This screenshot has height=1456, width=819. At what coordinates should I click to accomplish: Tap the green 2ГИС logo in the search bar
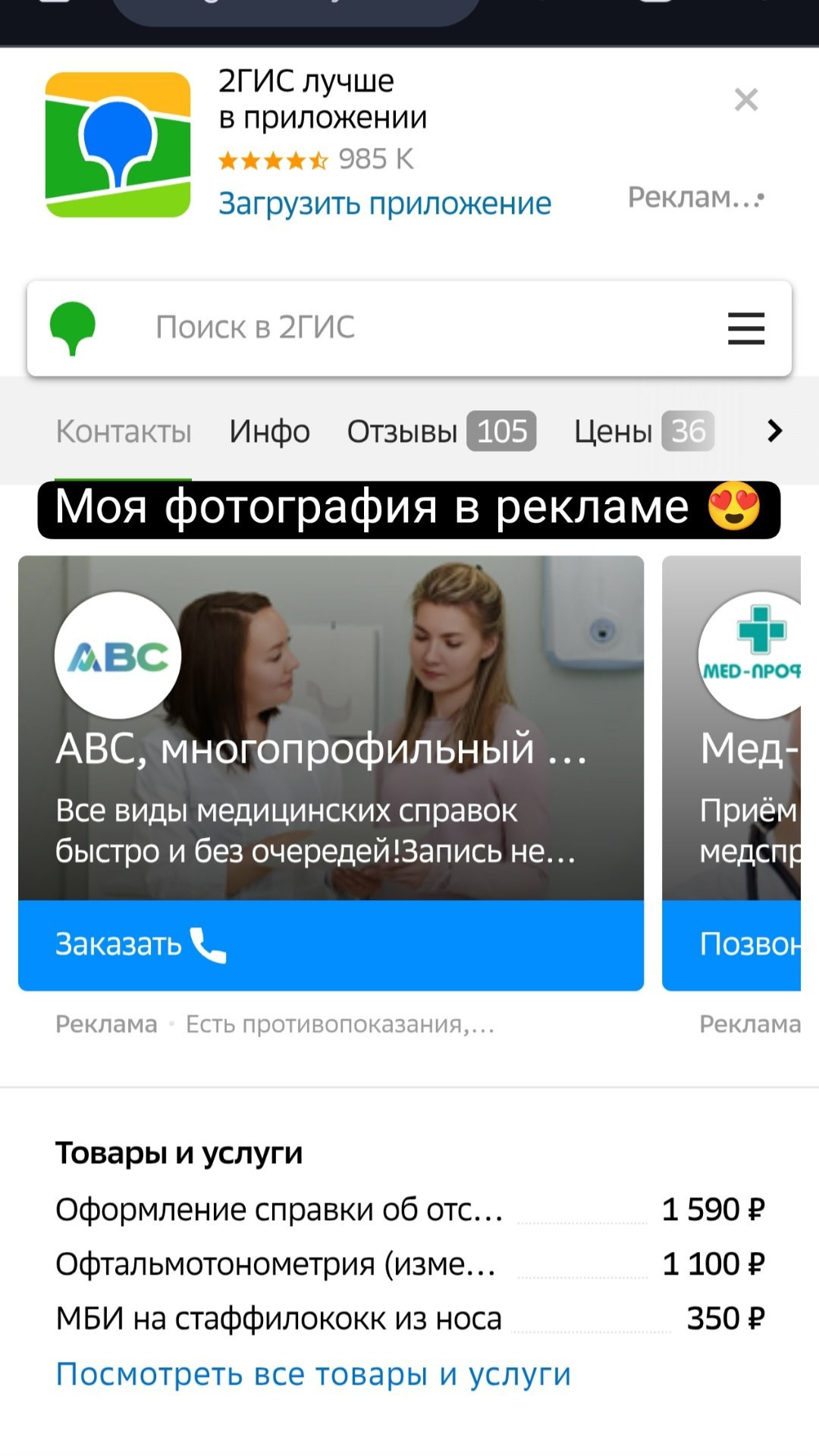[73, 328]
